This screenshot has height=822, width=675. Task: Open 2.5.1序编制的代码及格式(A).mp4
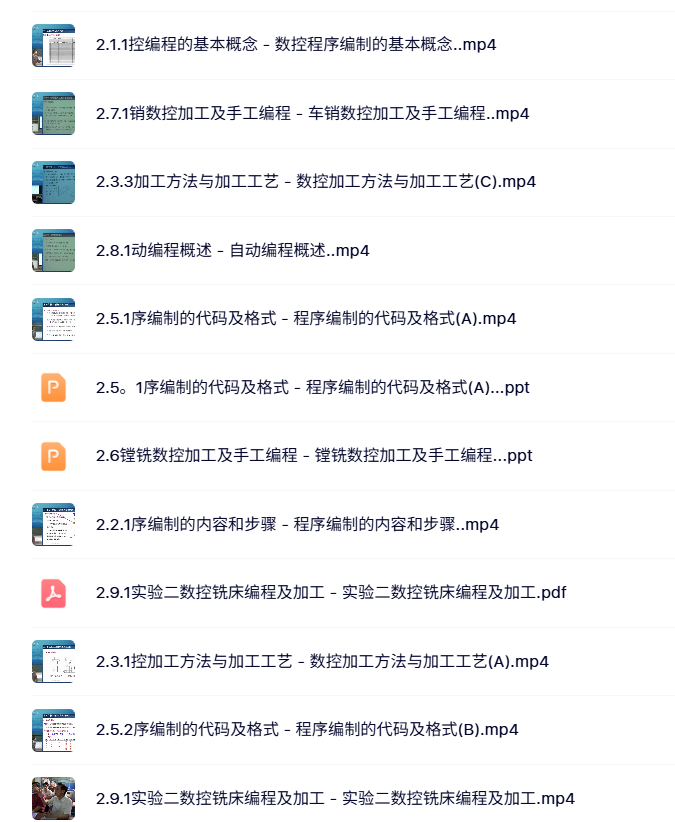306,319
